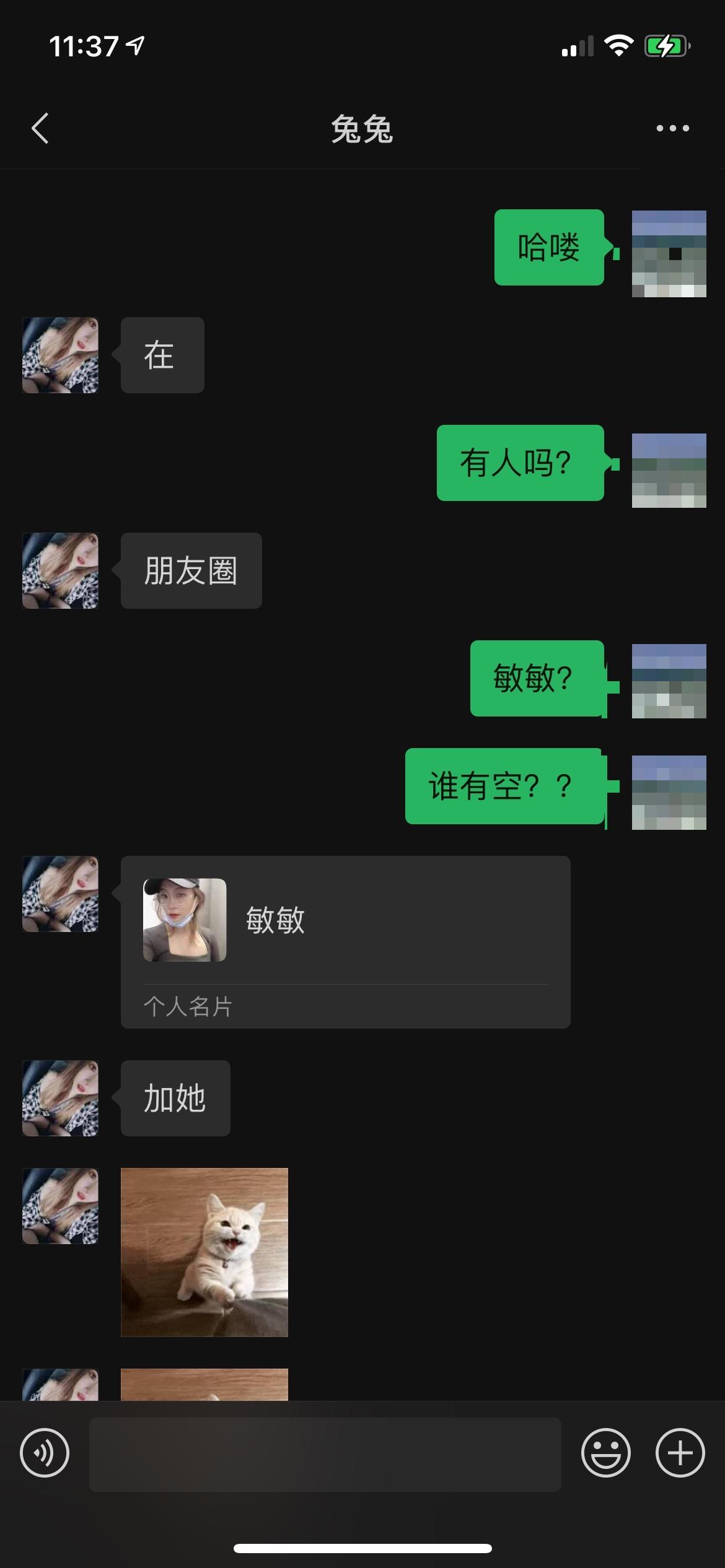
Task: Tap the 加她 message bubble
Action: pos(175,1098)
